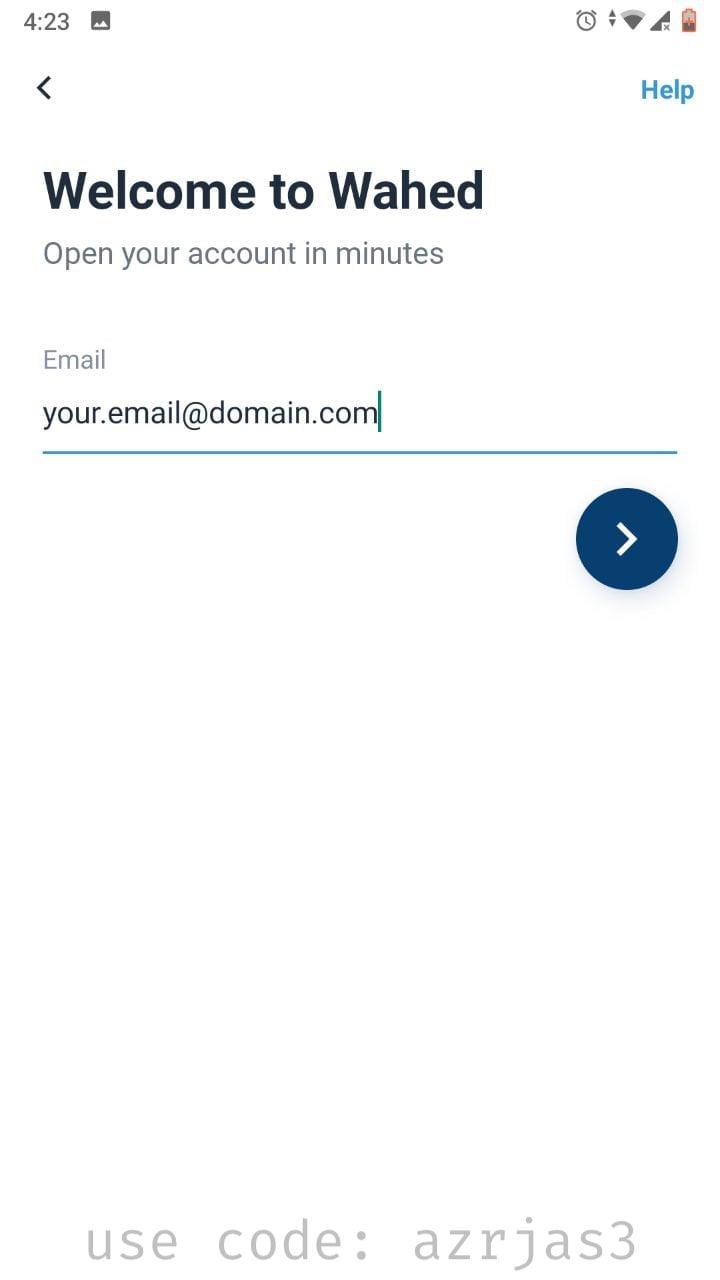The width and height of the screenshot is (720, 1280).
Task: Open the Help link
Action: pyautogui.click(x=667, y=90)
